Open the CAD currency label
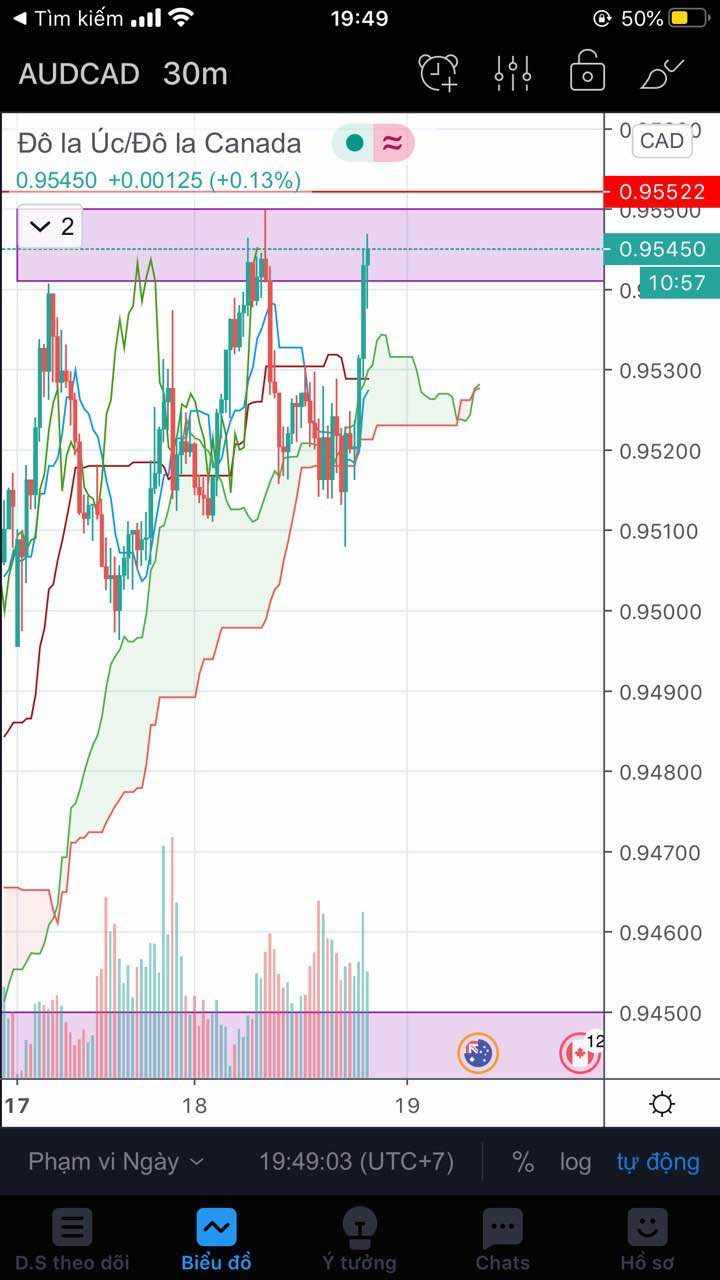This screenshot has height=1280, width=720. point(662,141)
